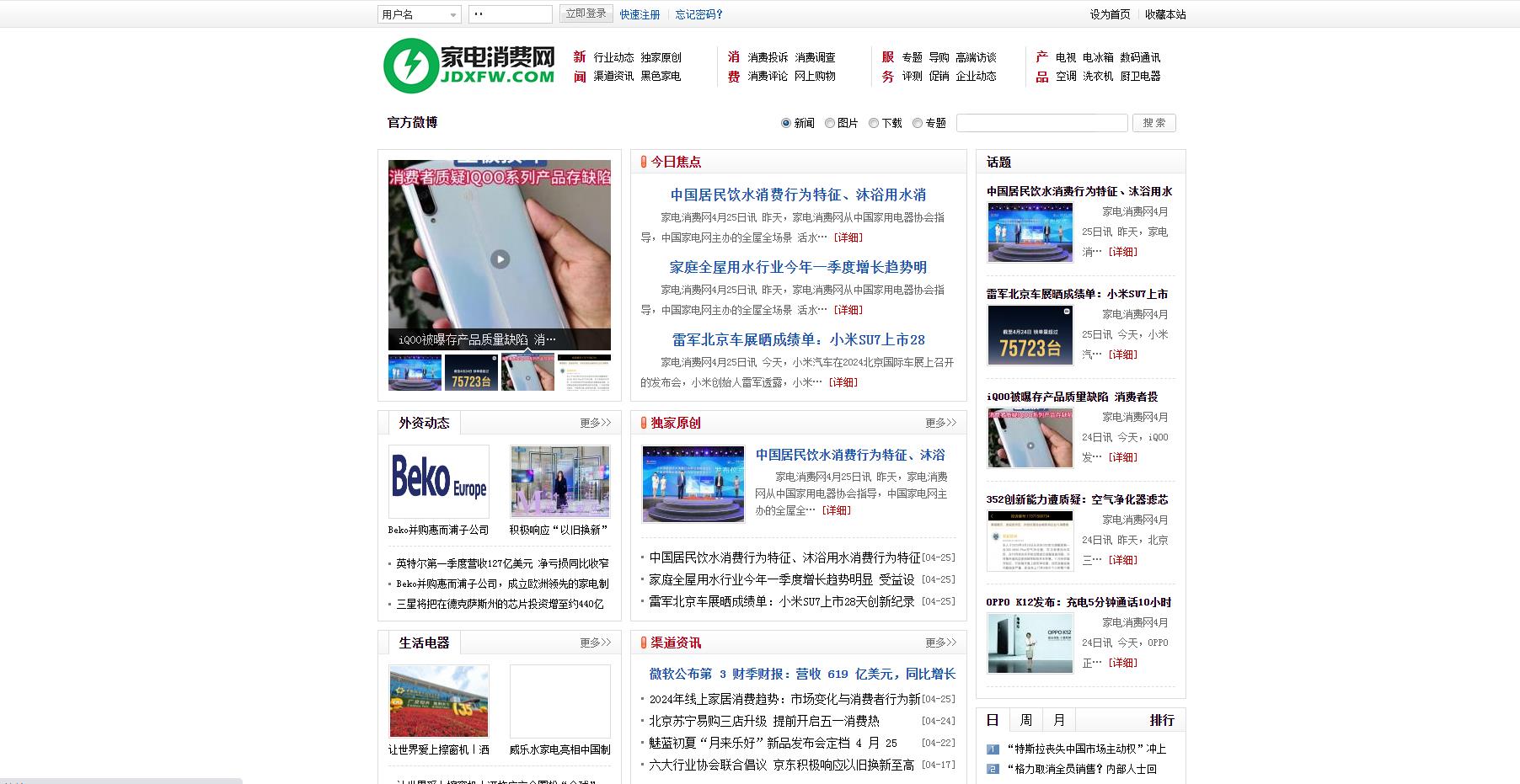Select the 75723台 carousel thumbnail

click(471, 372)
